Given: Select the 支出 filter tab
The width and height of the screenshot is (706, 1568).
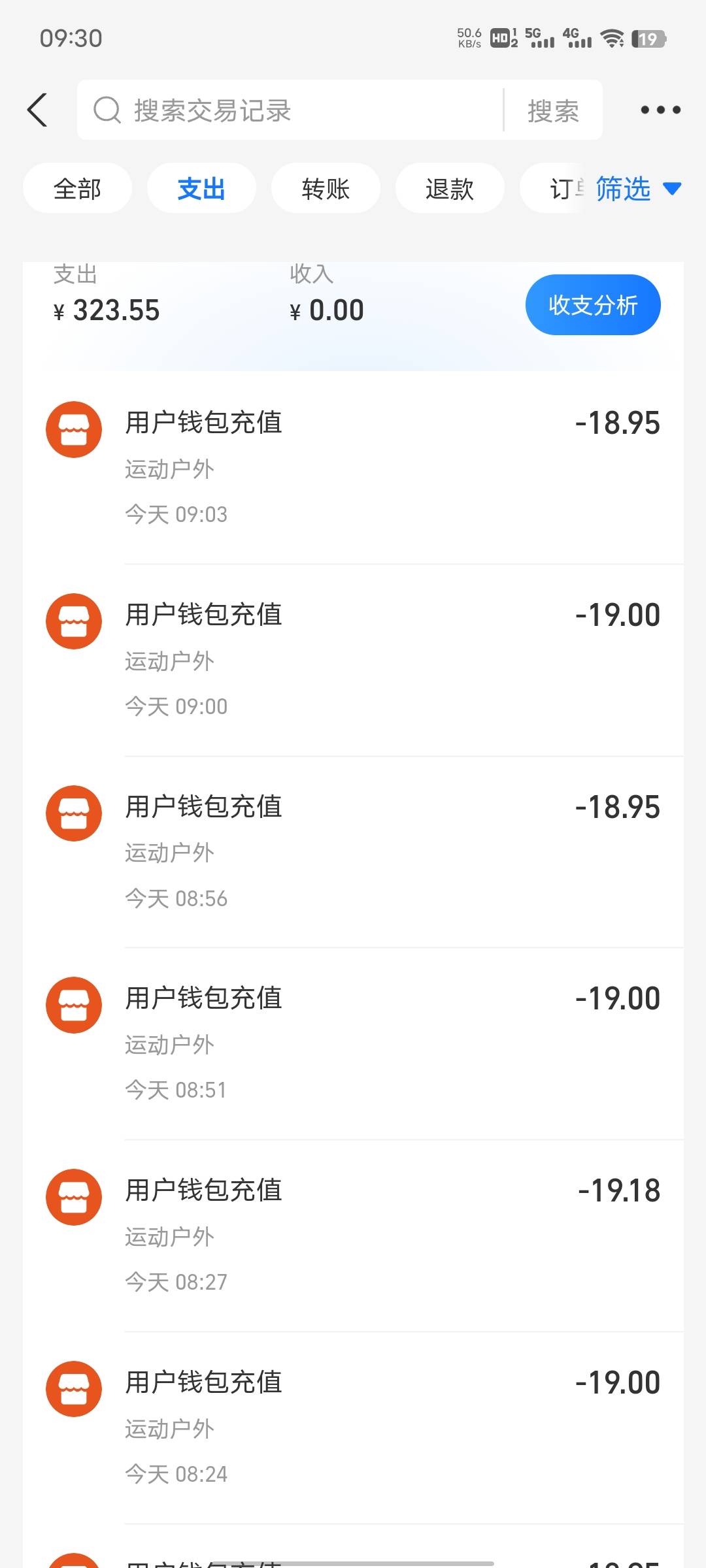Looking at the screenshot, I should [201, 189].
